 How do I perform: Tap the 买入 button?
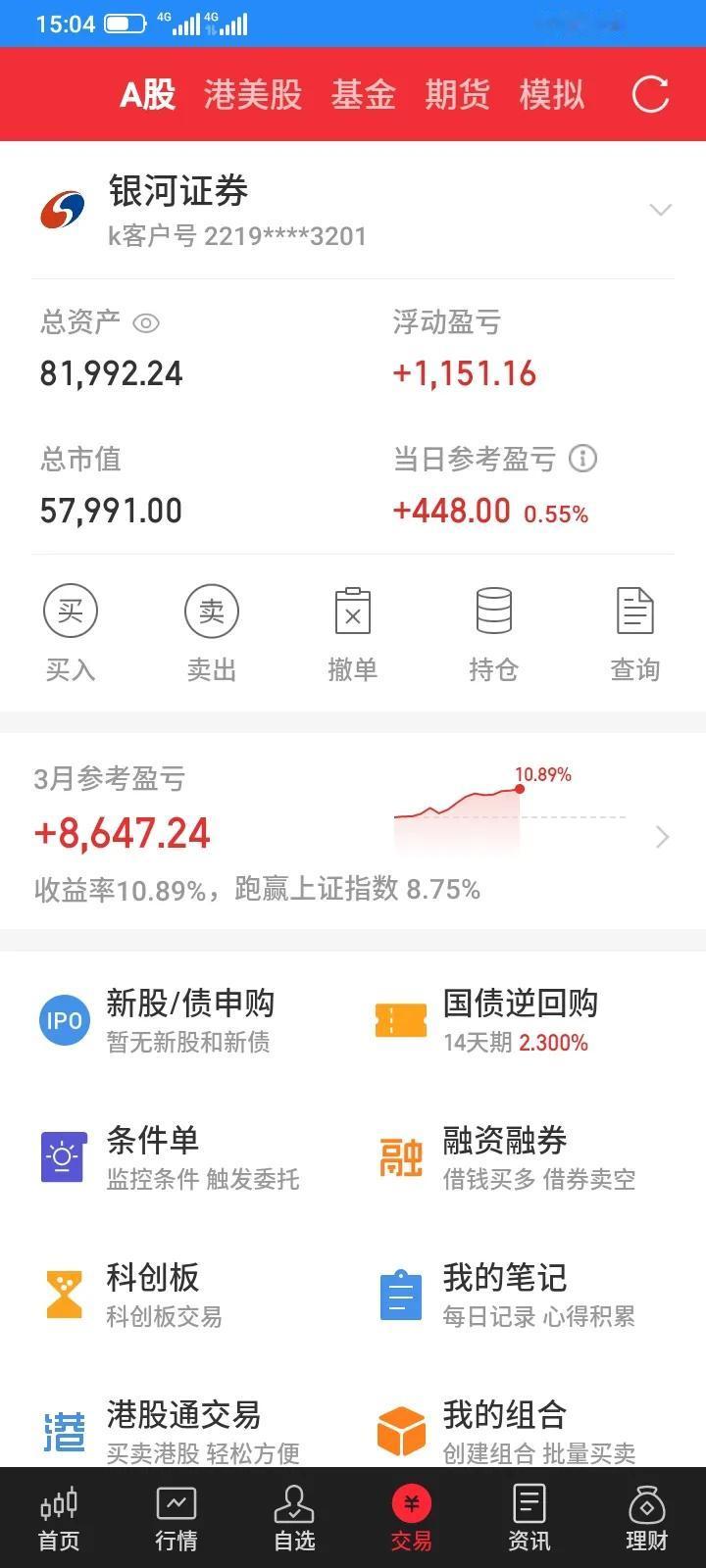click(71, 633)
